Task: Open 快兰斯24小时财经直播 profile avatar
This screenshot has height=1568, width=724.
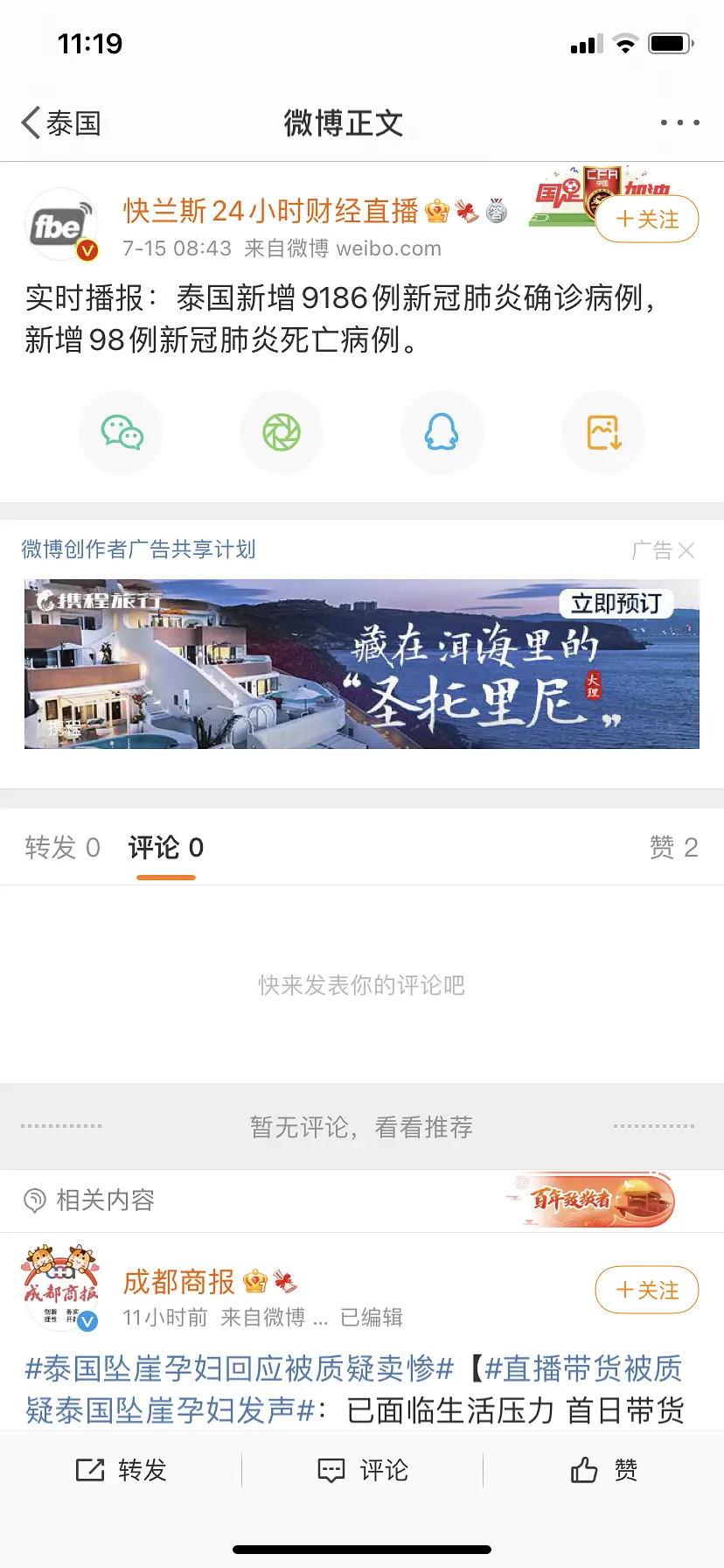Action: pos(61,226)
